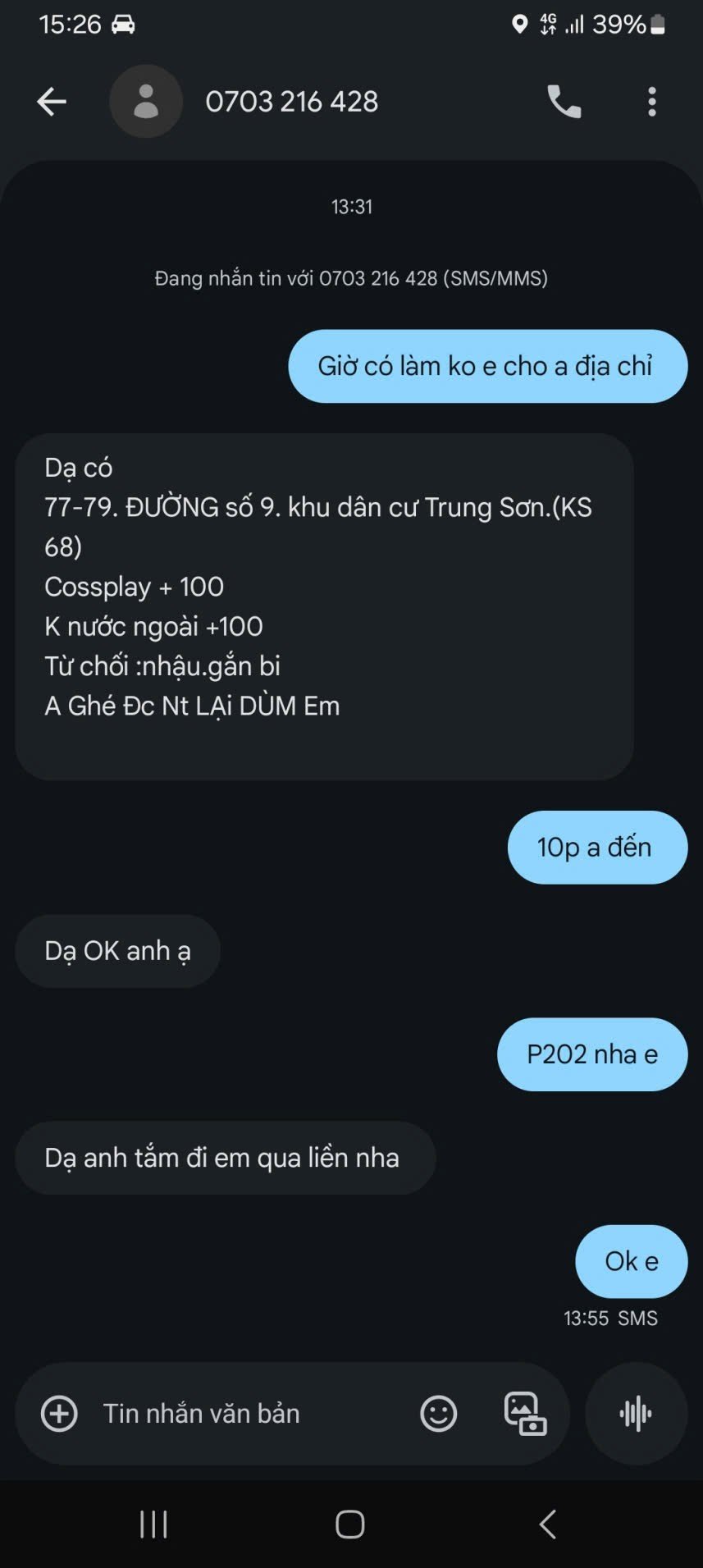Viewport: 703px width, 1568px height.
Task: Open the emoji picker
Action: click(x=439, y=1413)
